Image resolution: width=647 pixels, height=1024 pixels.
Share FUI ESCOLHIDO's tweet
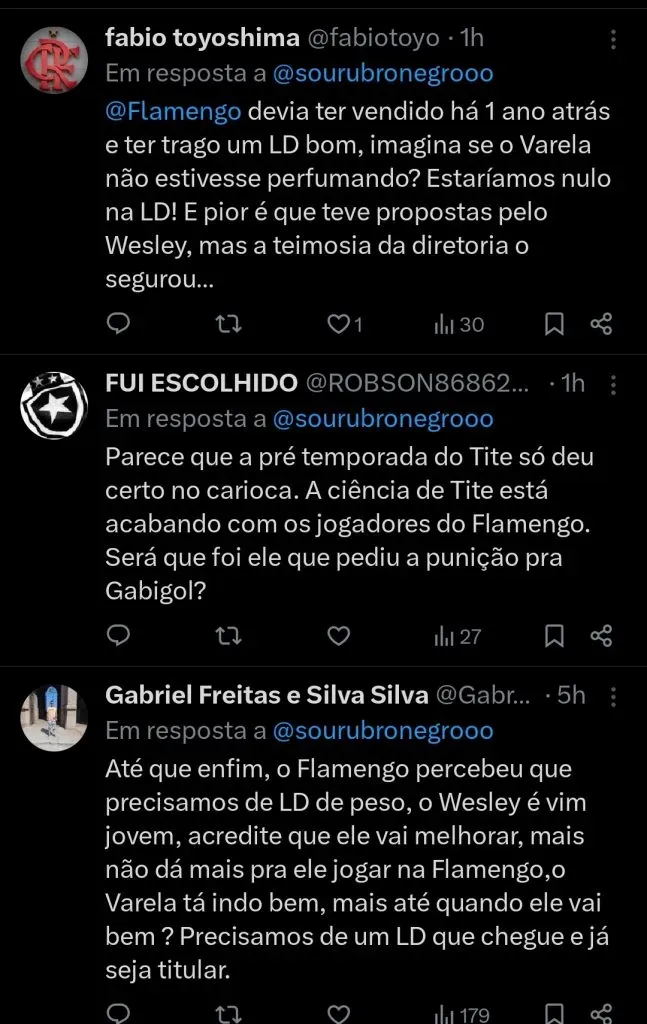tap(601, 635)
